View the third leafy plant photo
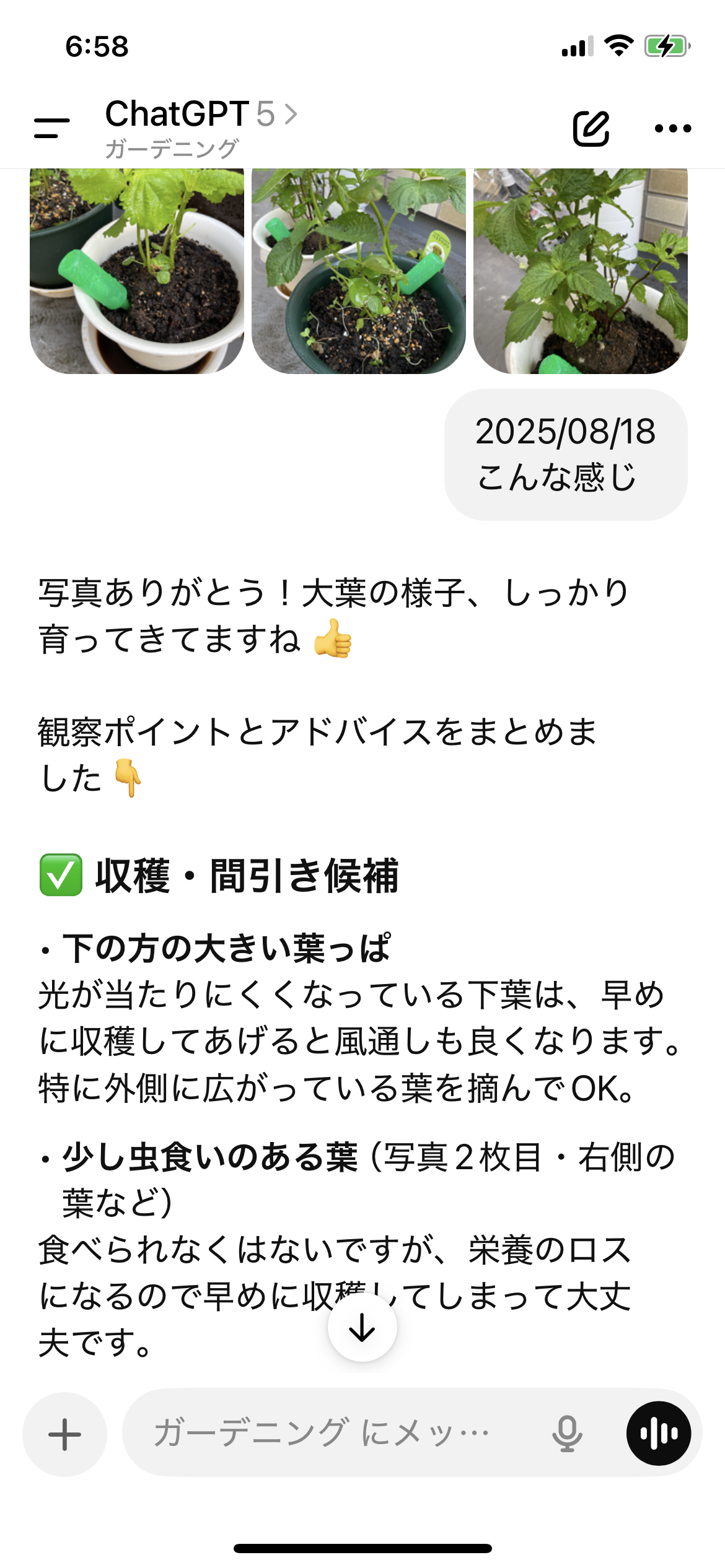The width and height of the screenshot is (725, 1568). click(581, 271)
